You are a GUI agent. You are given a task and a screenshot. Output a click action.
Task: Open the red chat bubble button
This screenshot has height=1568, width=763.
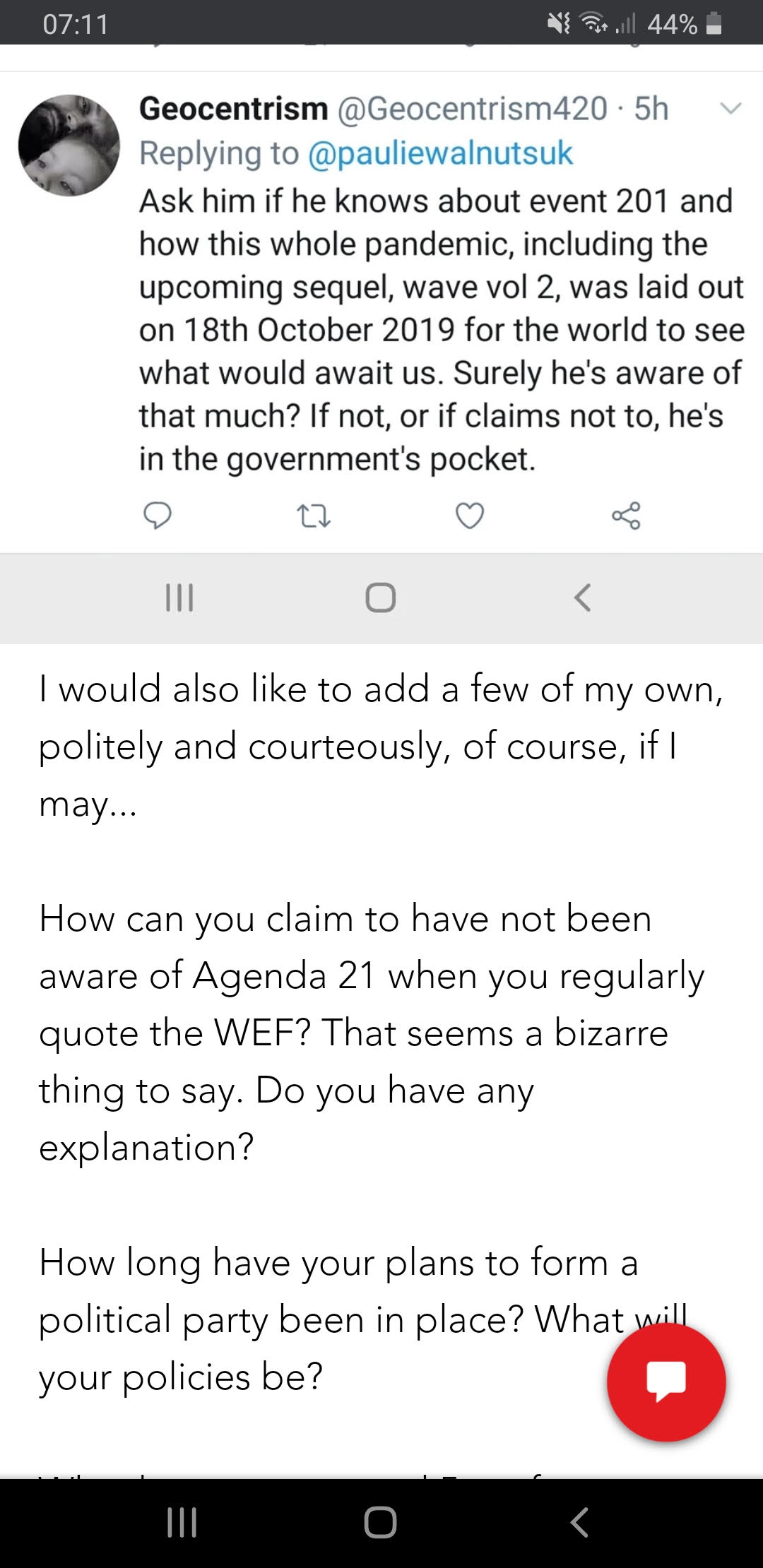[666, 1382]
